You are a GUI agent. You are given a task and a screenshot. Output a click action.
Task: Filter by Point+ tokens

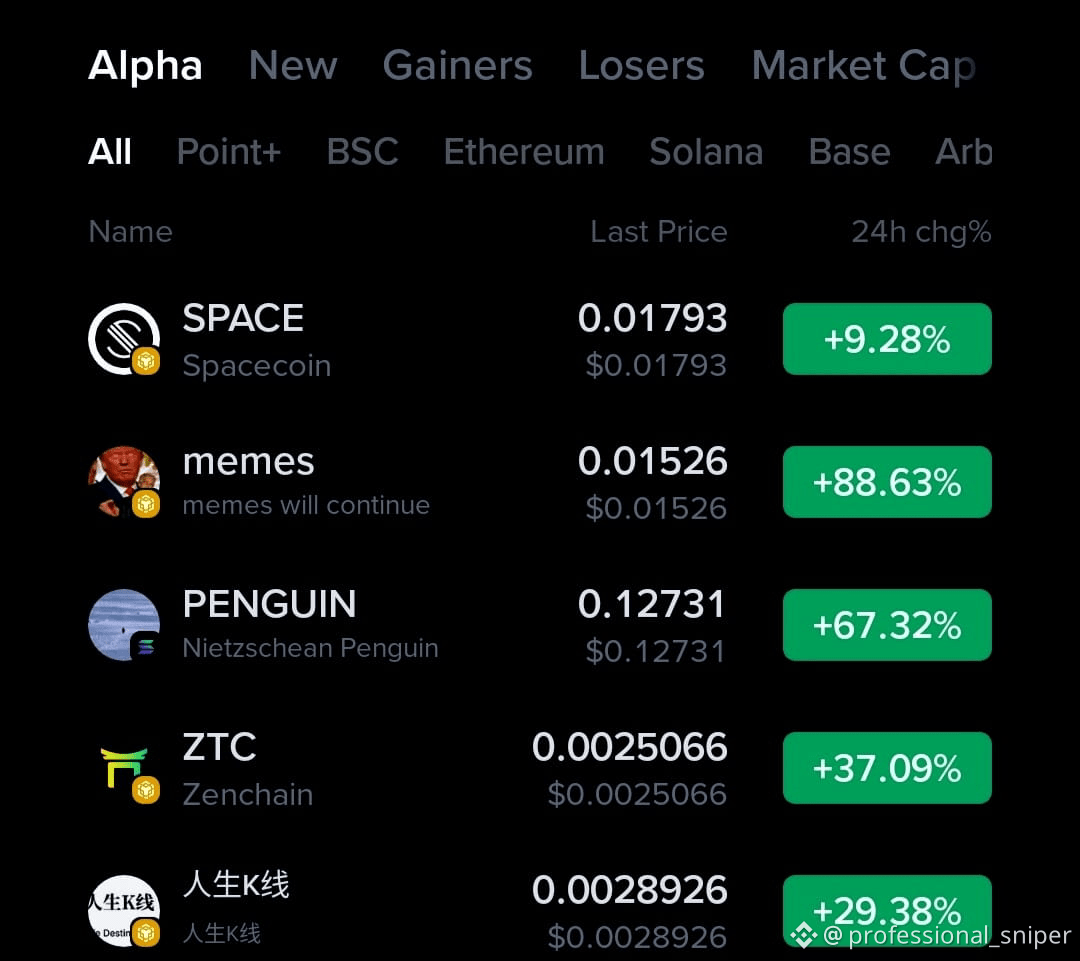tap(229, 152)
